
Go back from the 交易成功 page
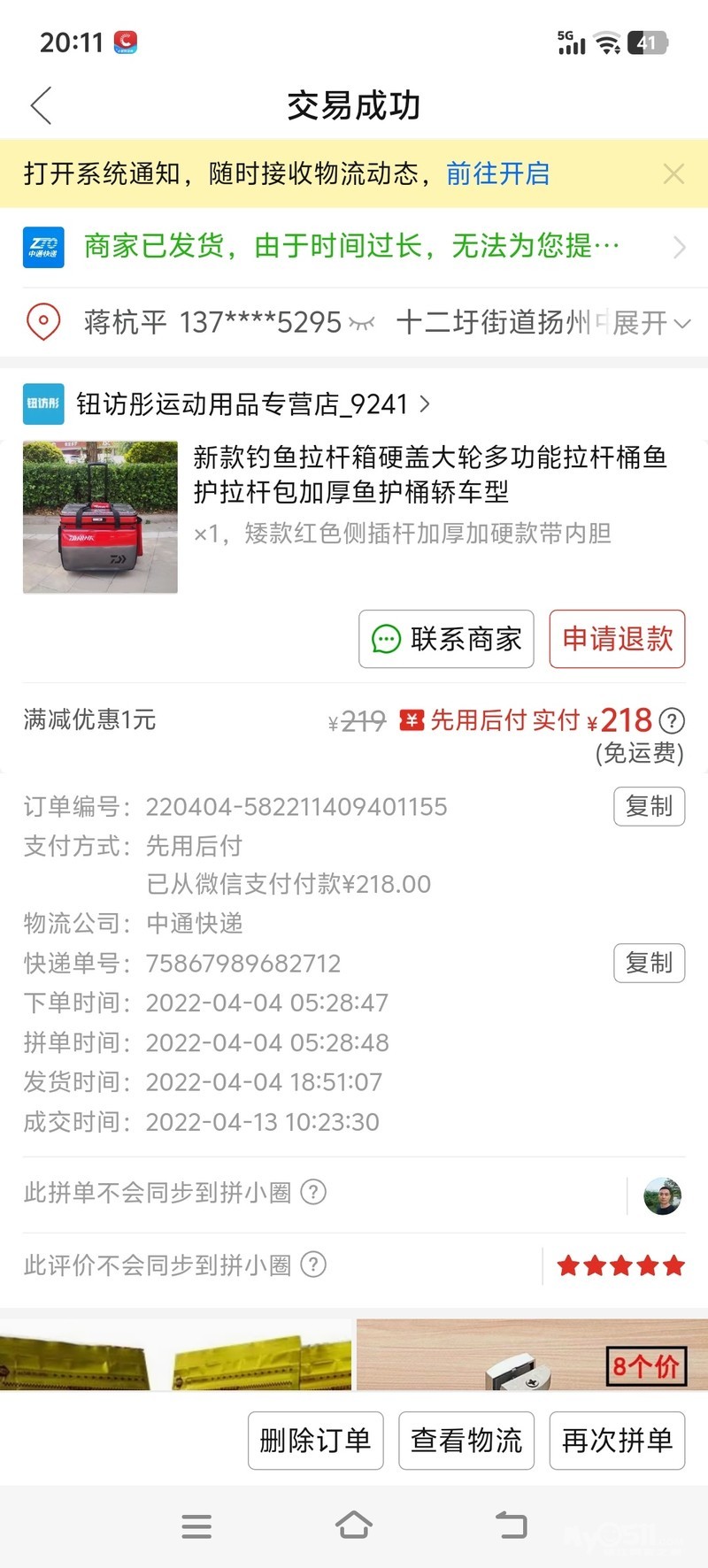pyautogui.click(x=42, y=106)
